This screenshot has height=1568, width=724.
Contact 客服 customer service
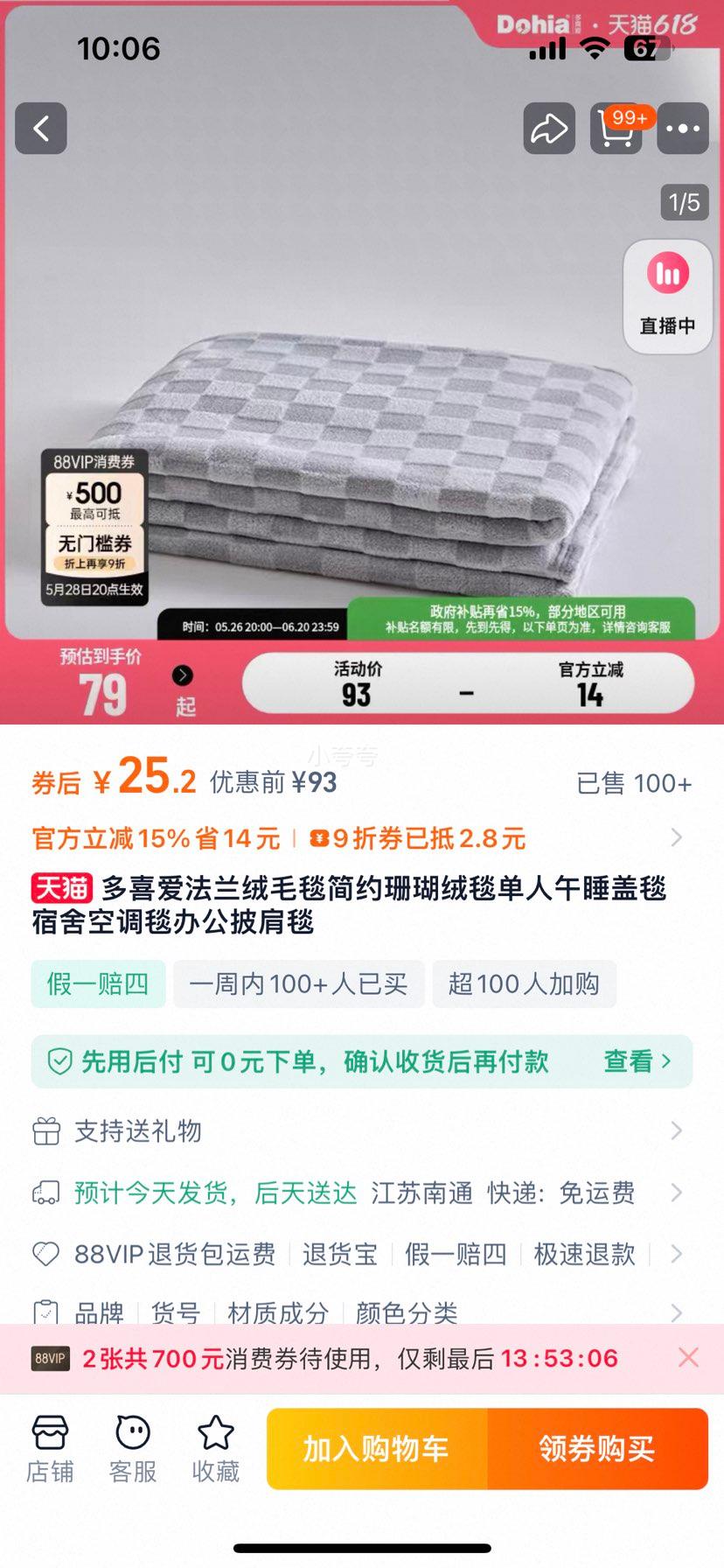133,1448
